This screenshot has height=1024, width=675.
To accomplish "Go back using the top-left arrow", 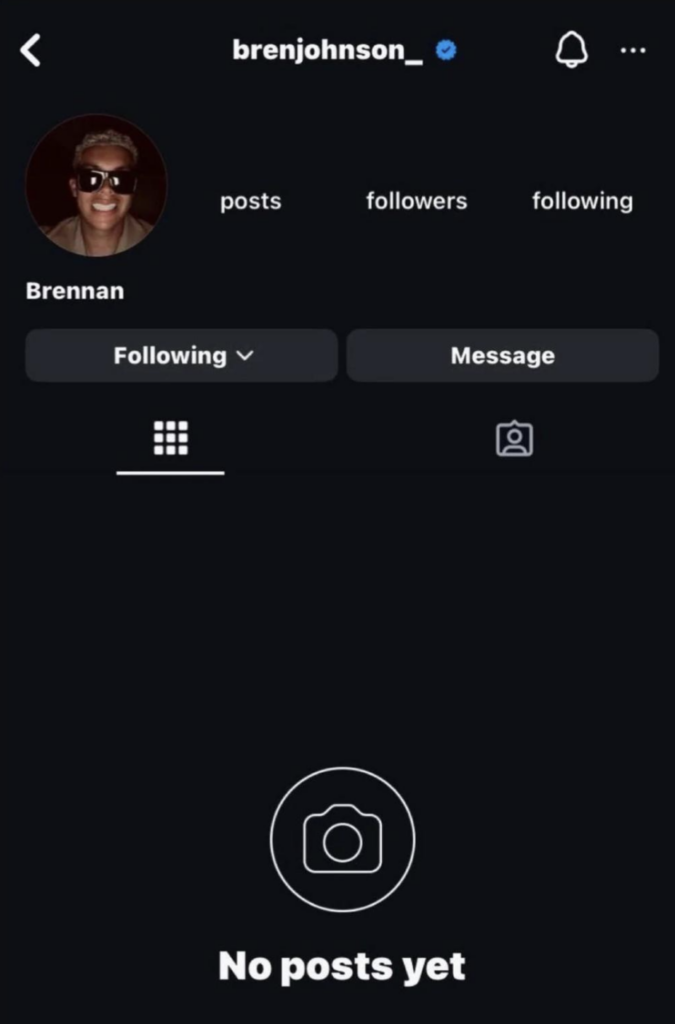I will click(x=31, y=50).
